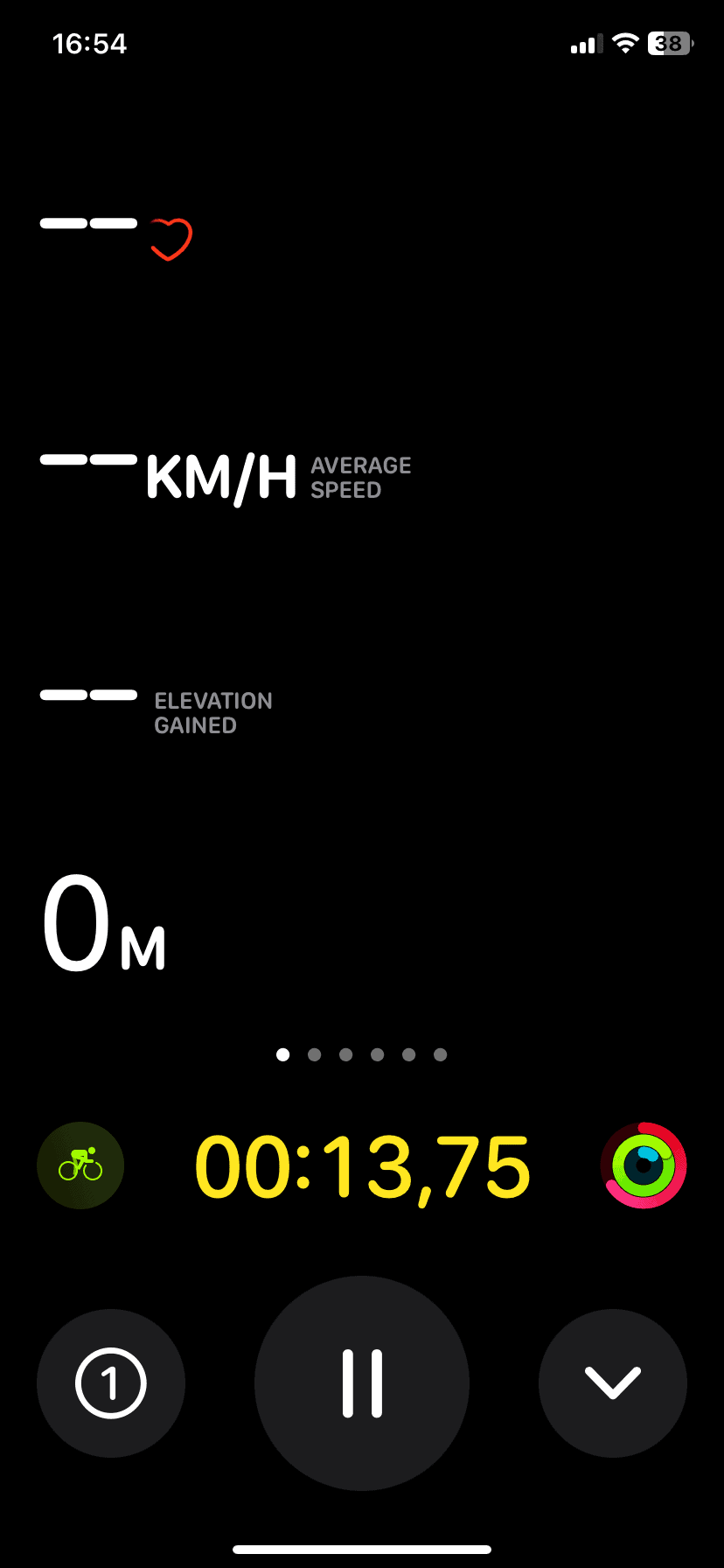Mark a new segment with the lap button
724x1568 pixels.
click(111, 1382)
